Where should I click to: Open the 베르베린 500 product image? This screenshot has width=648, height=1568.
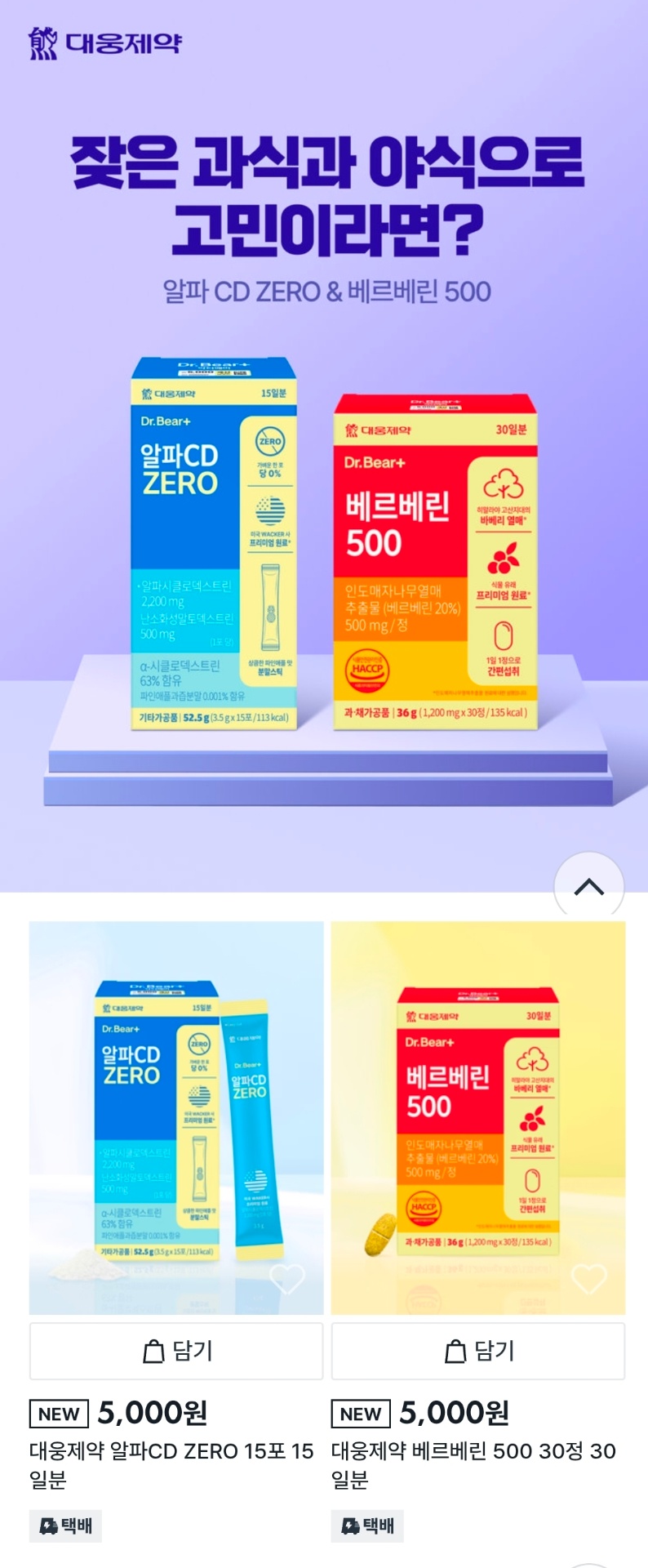[478, 1111]
